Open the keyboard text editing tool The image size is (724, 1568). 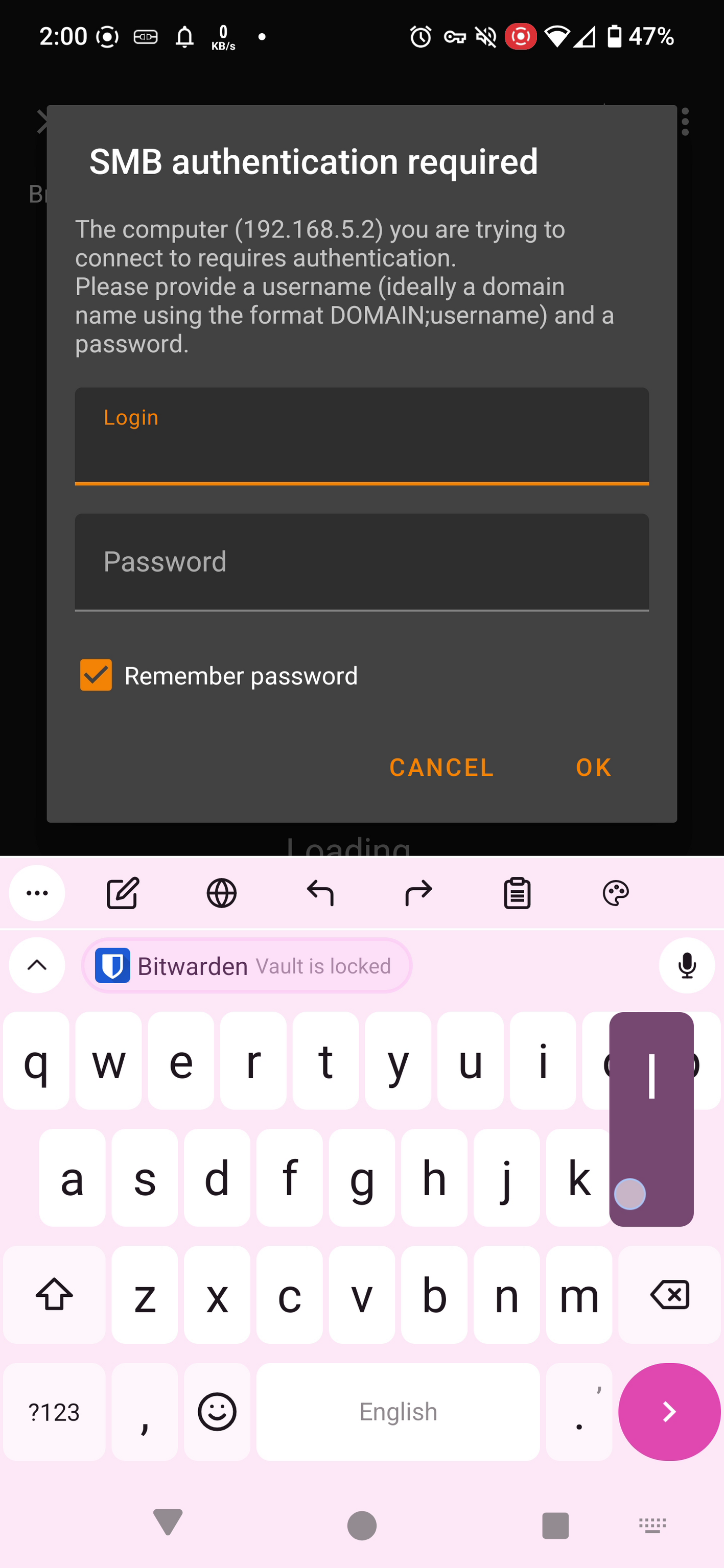coord(123,893)
